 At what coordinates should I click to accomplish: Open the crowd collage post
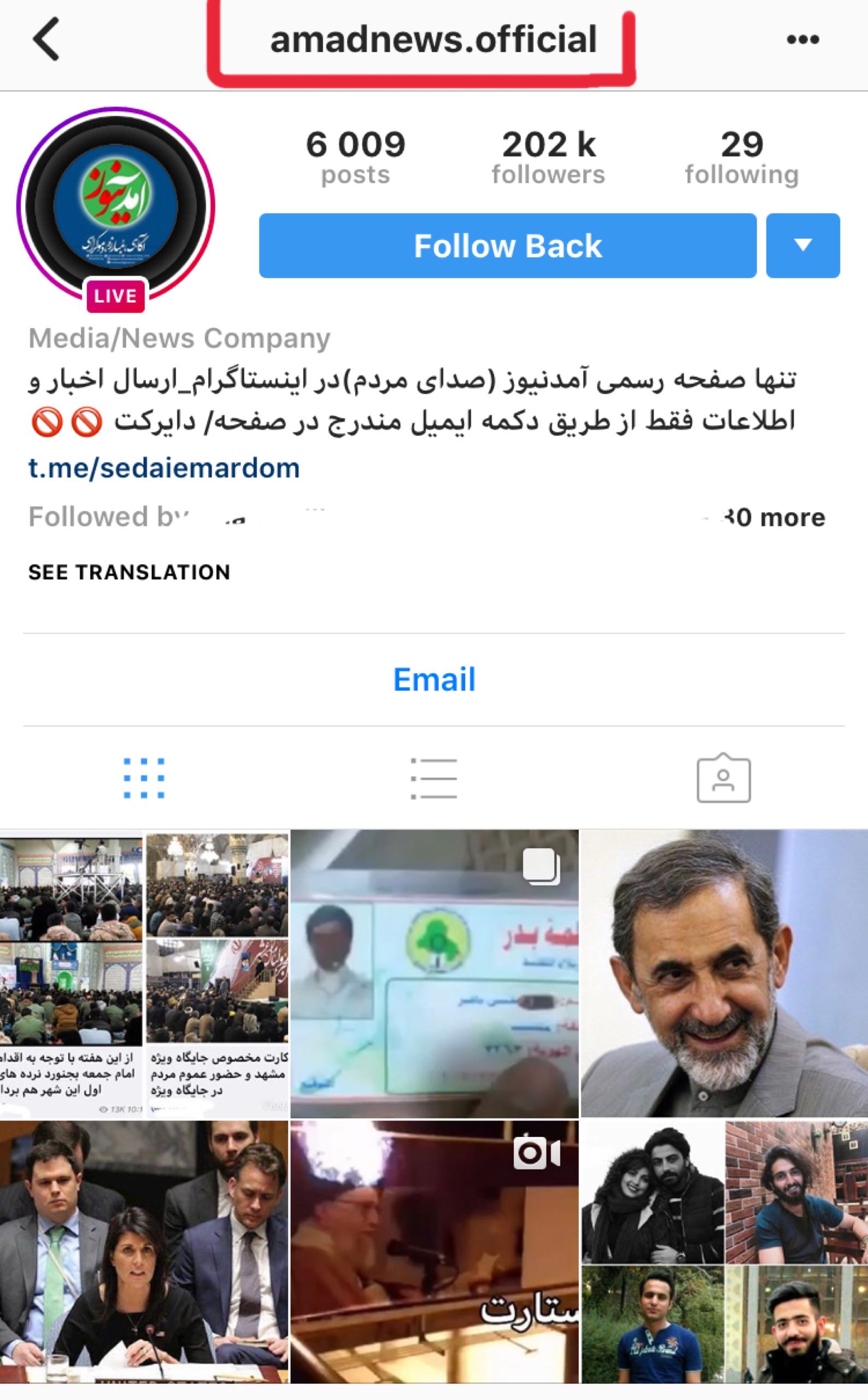click(x=144, y=973)
